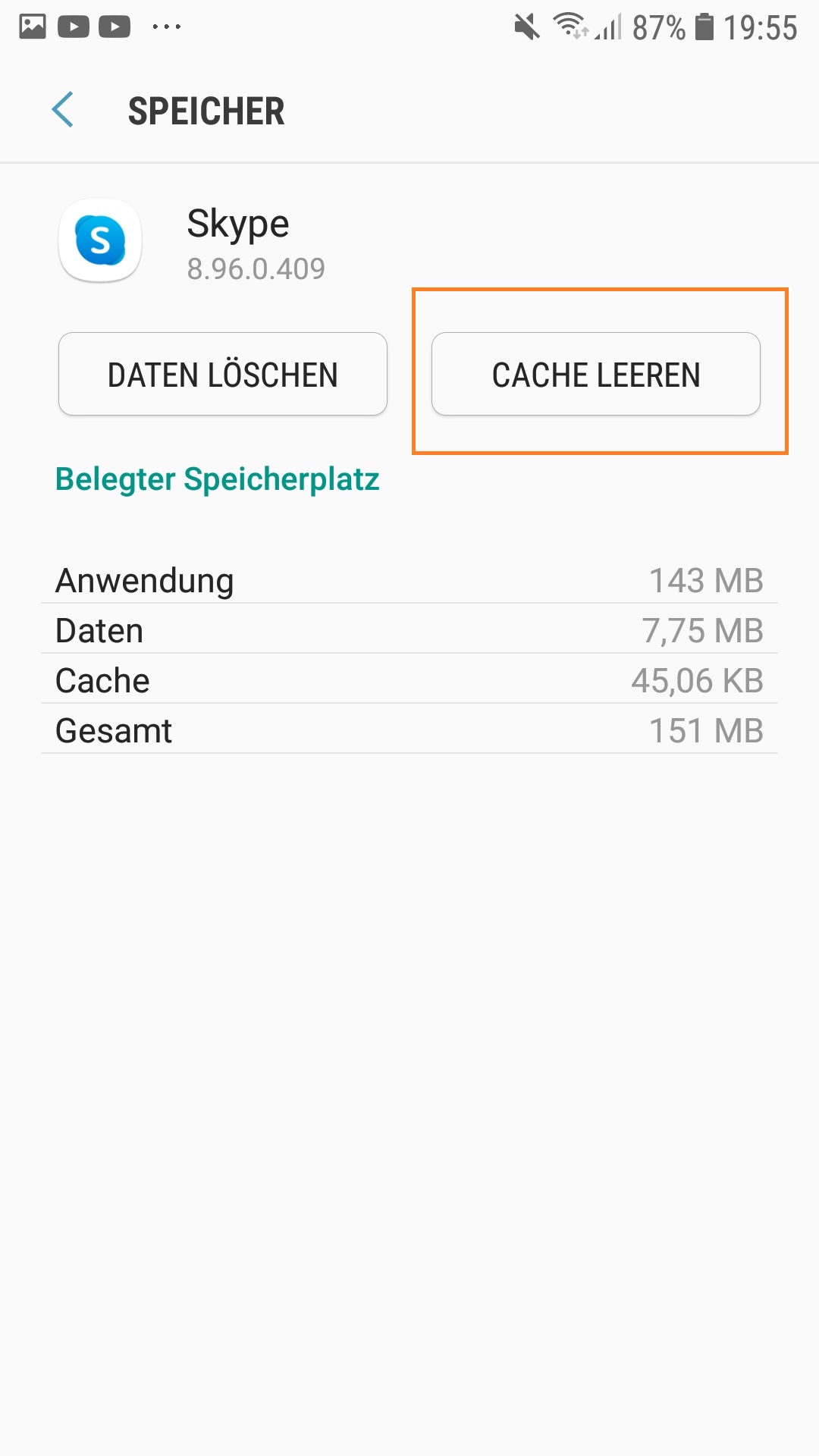Viewport: 819px width, 1456px height.
Task: Tap the Daten löschen button
Action: pyautogui.click(x=223, y=375)
